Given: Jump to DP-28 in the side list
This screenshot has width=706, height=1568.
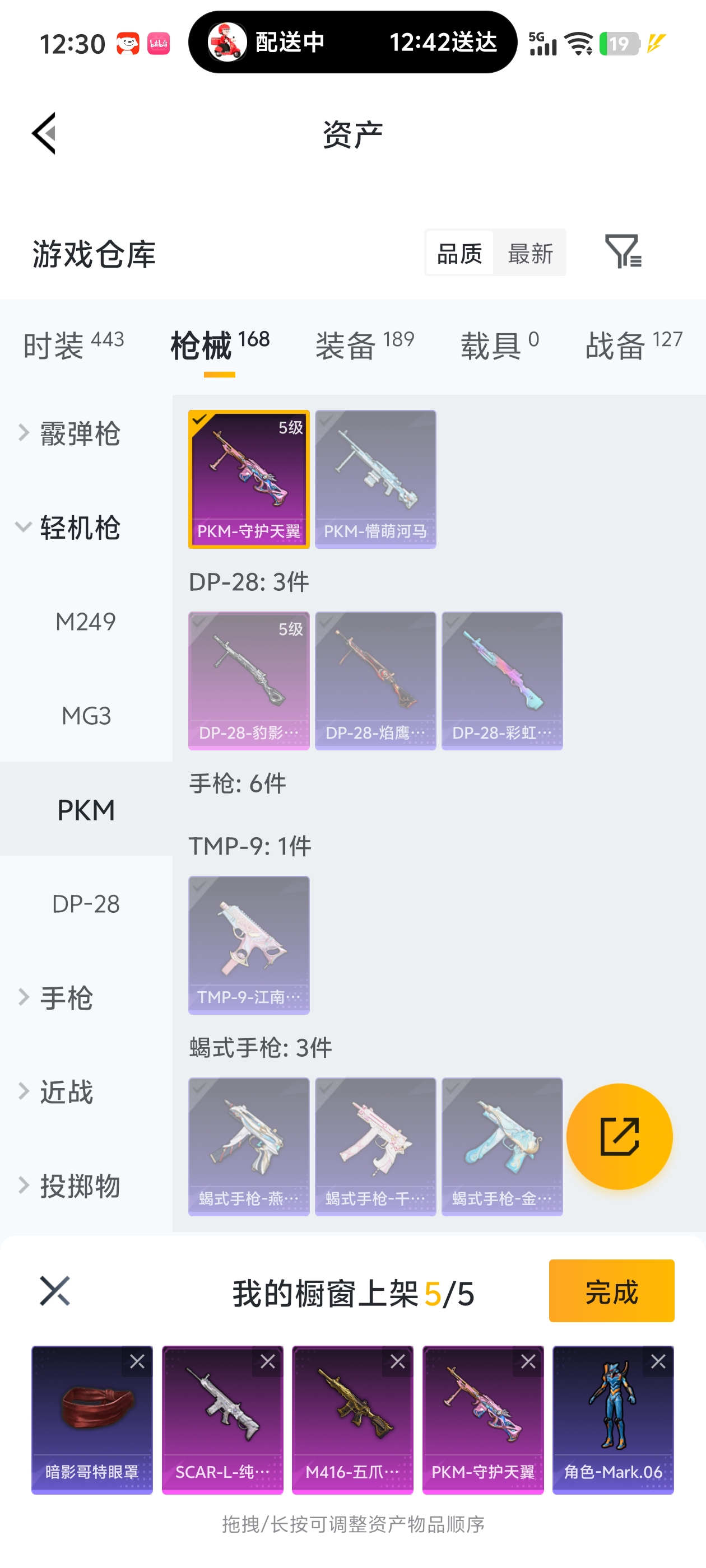Looking at the screenshot, I should pyautogui.click(x=86, y=904).
